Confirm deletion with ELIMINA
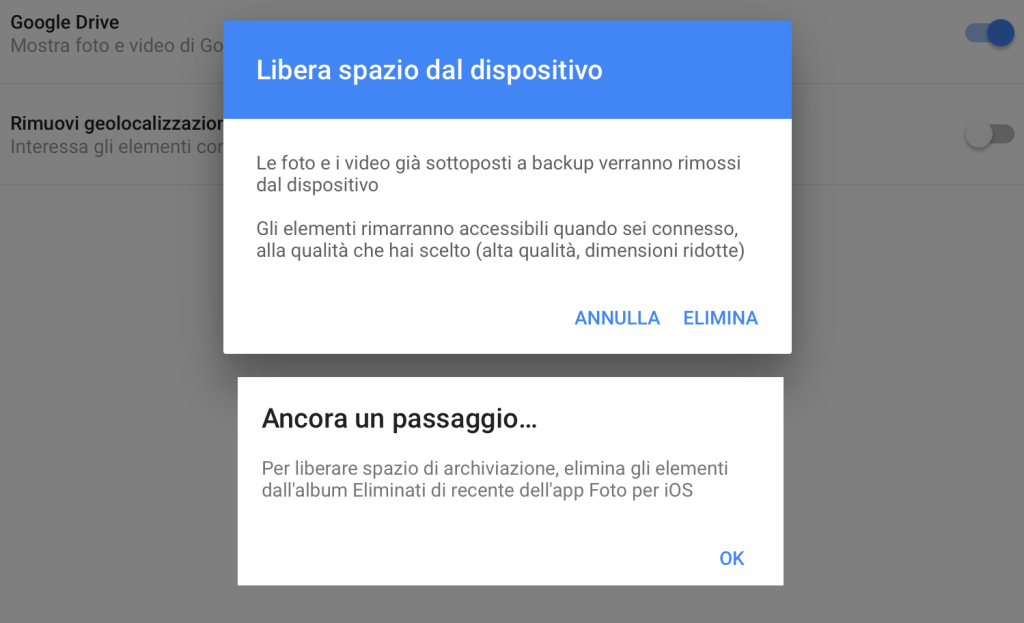This screenshot has width=1024, height=623. pyautogui.click(x=720, y=318)
